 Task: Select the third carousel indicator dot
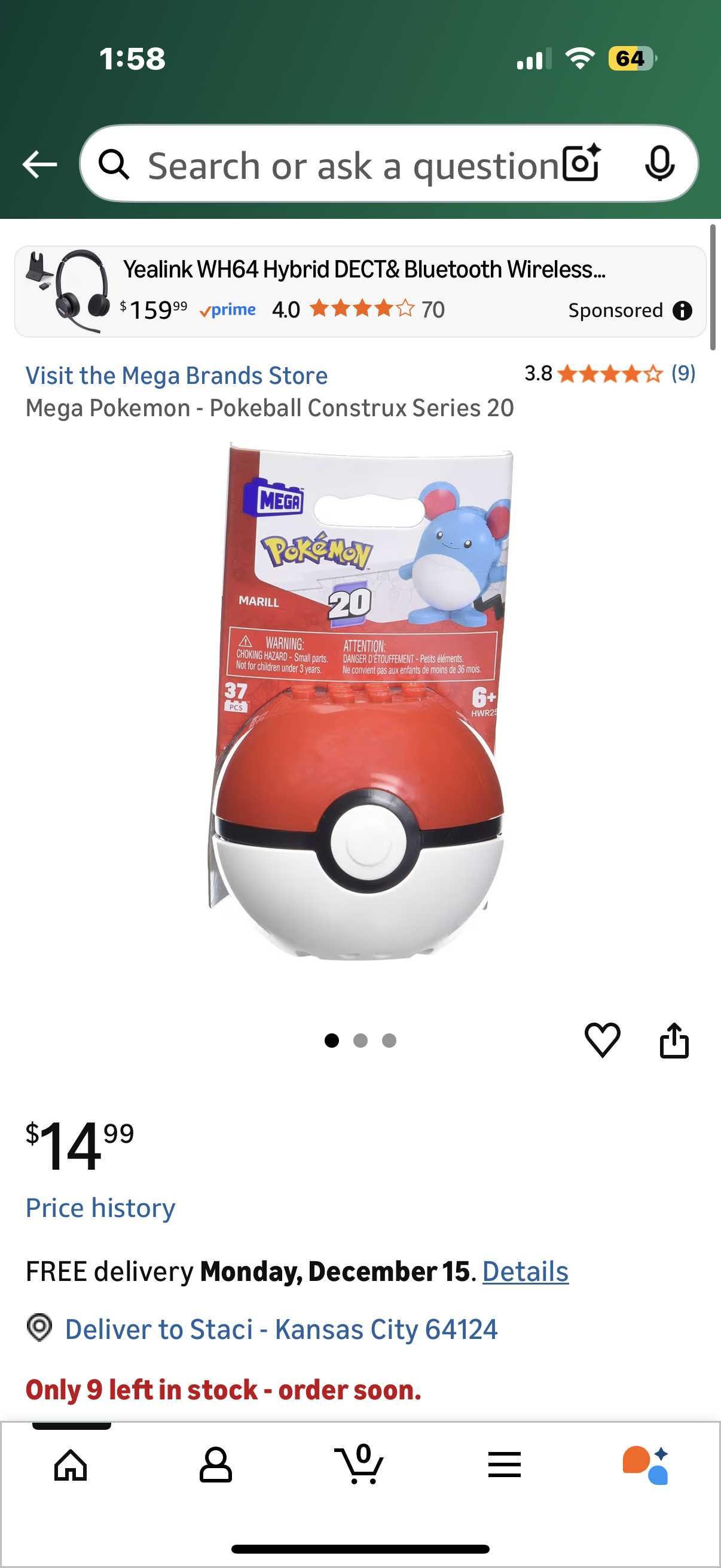389,1041
